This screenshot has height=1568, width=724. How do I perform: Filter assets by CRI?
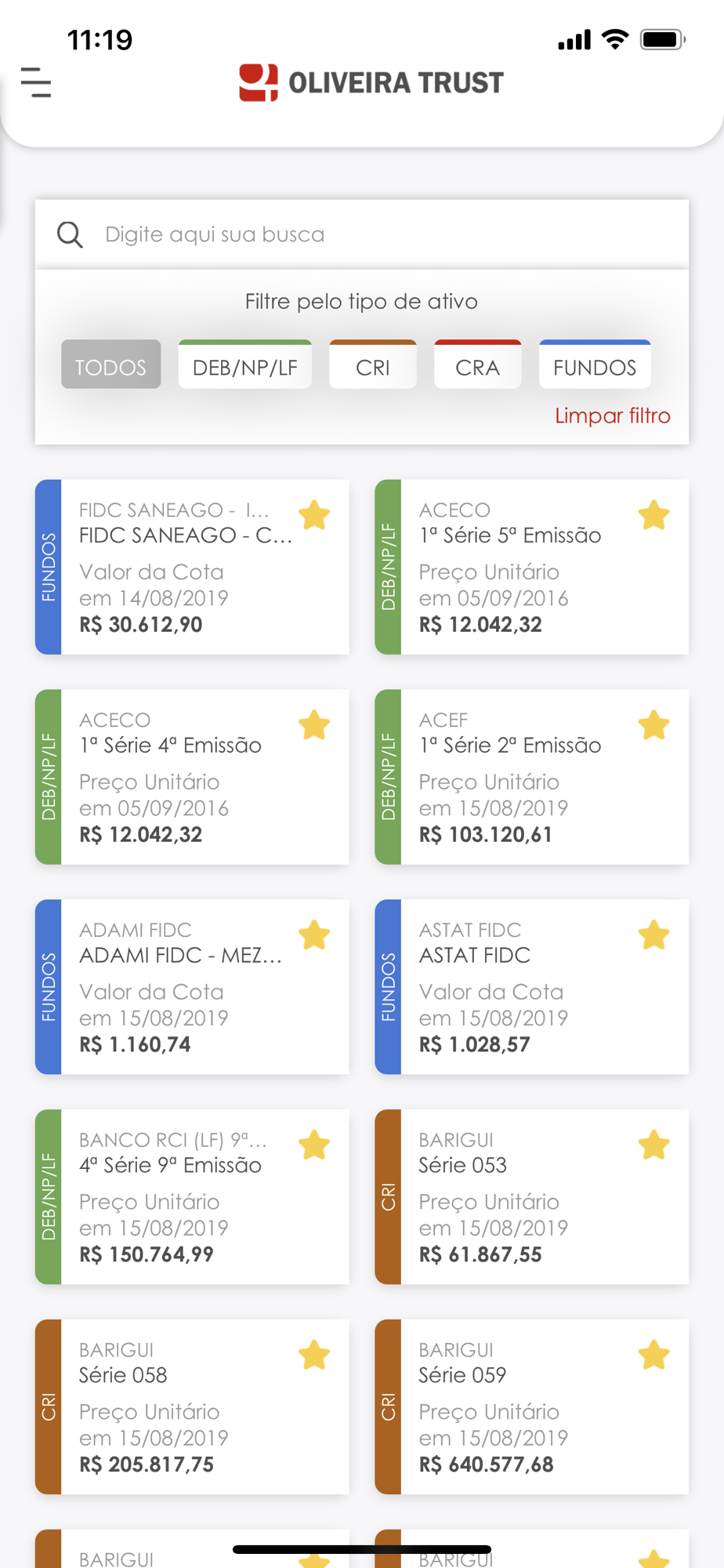coord(373,365)
